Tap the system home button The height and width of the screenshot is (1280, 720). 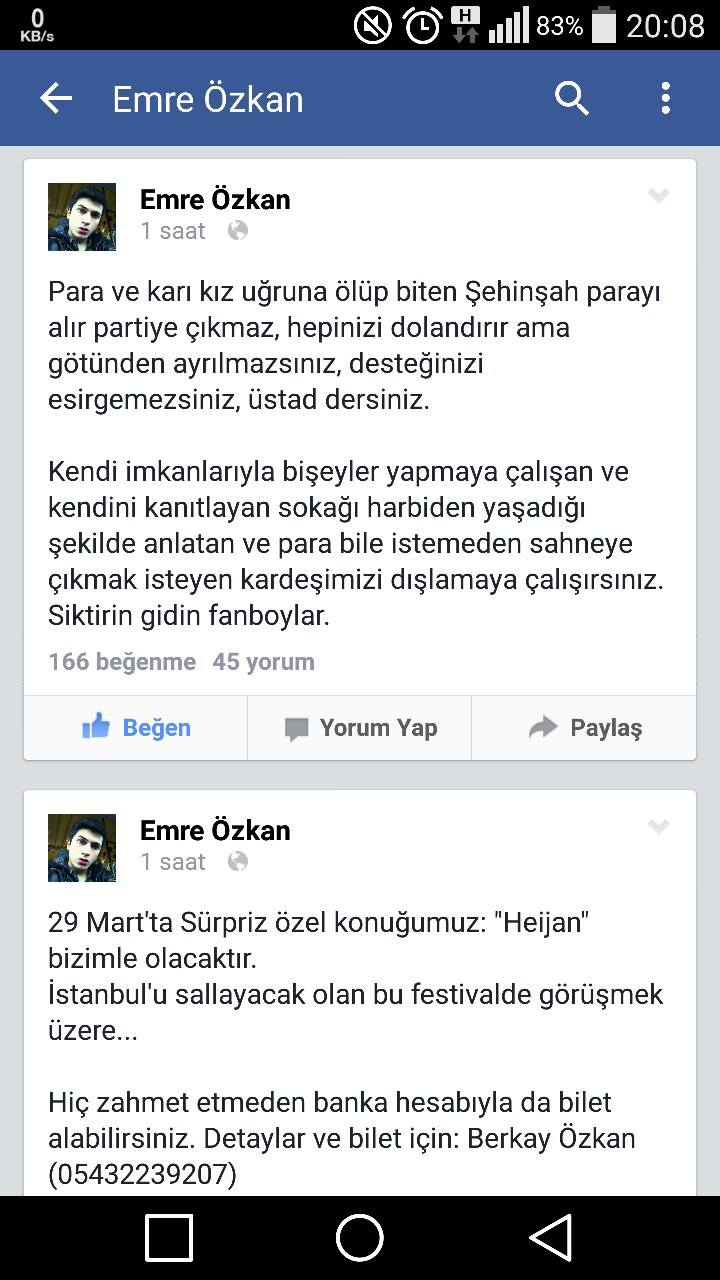tap(360, 1238)
